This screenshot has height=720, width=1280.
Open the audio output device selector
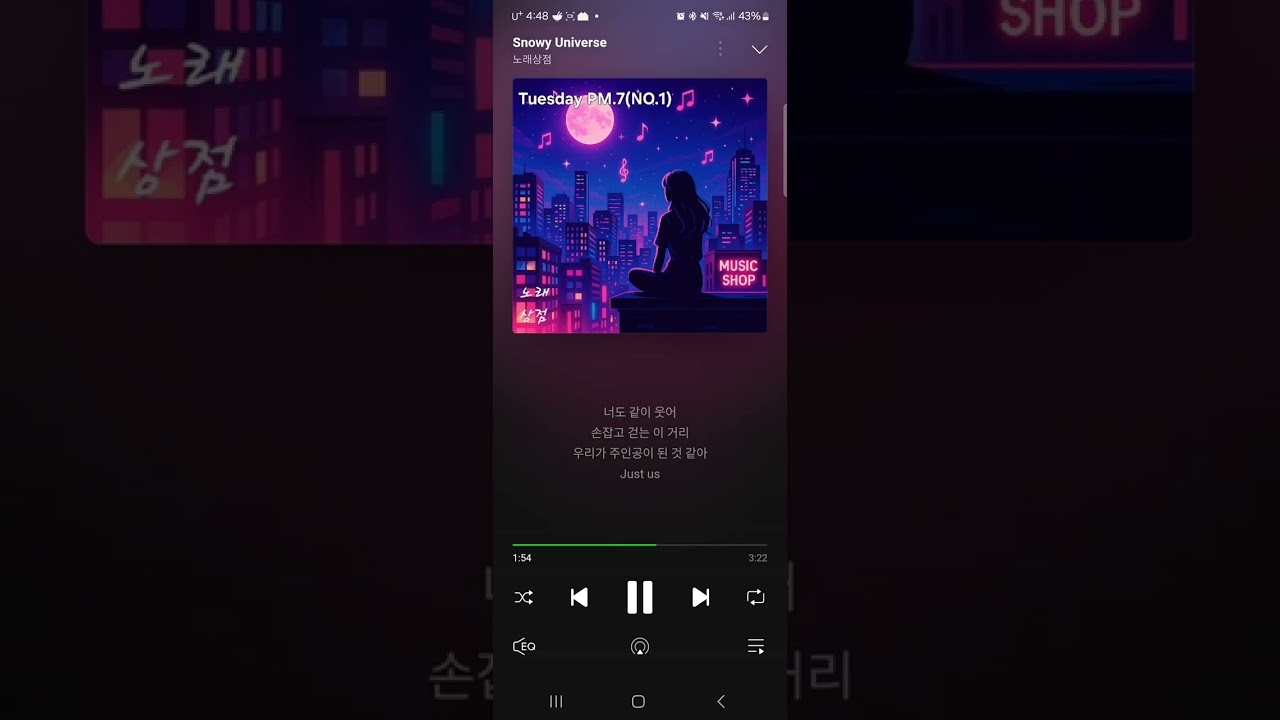click(x=640, y=647)
